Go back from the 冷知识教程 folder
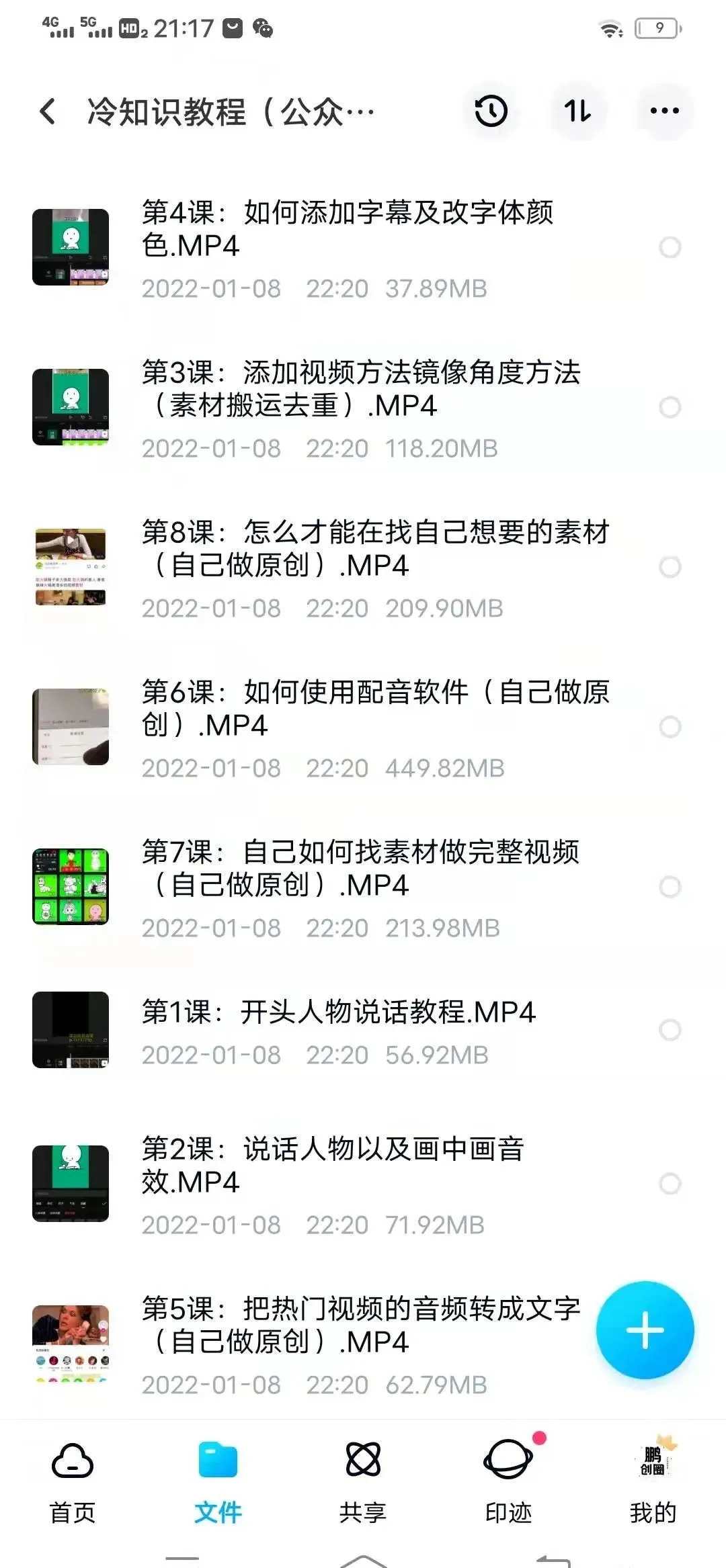 [47, 112]
